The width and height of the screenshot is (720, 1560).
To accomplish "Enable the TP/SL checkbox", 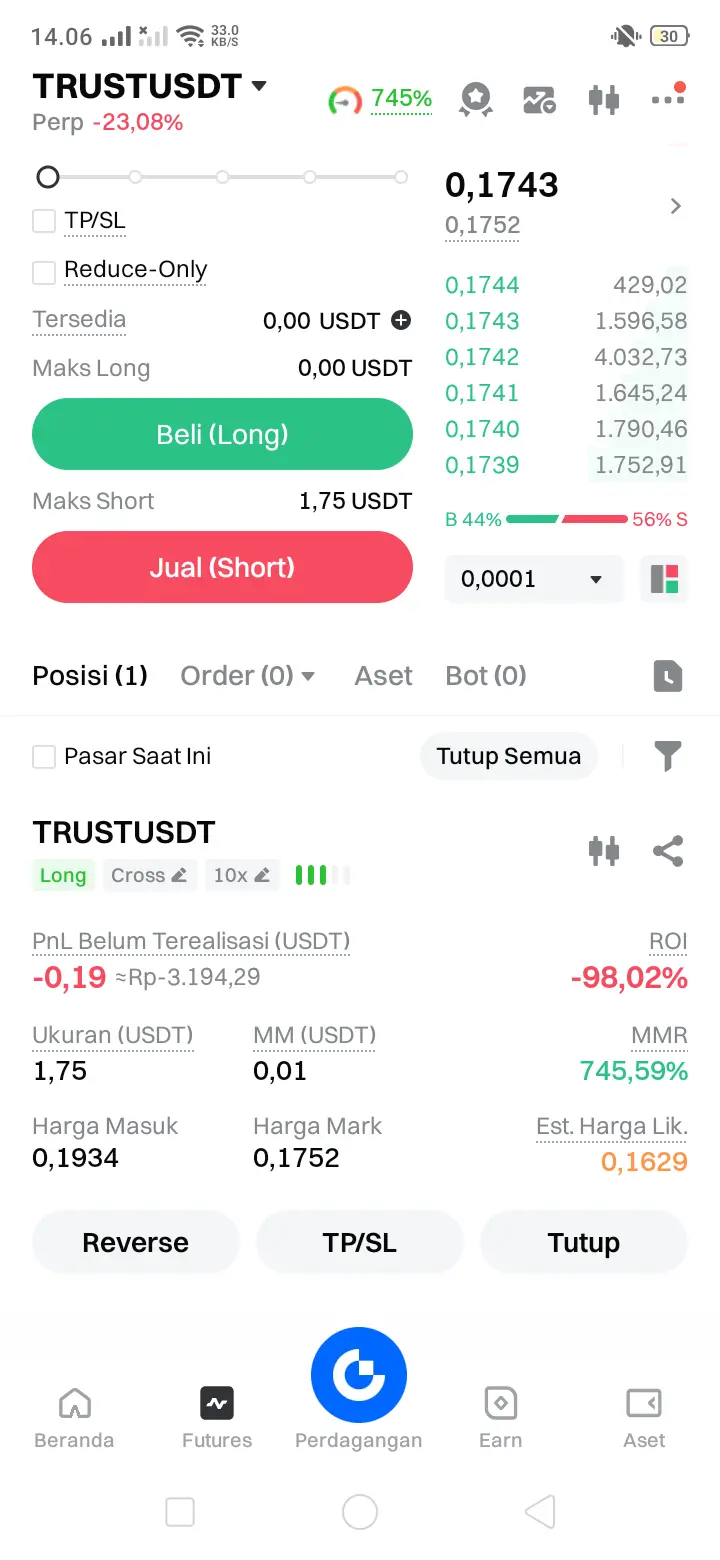I will tap(44, 221).
